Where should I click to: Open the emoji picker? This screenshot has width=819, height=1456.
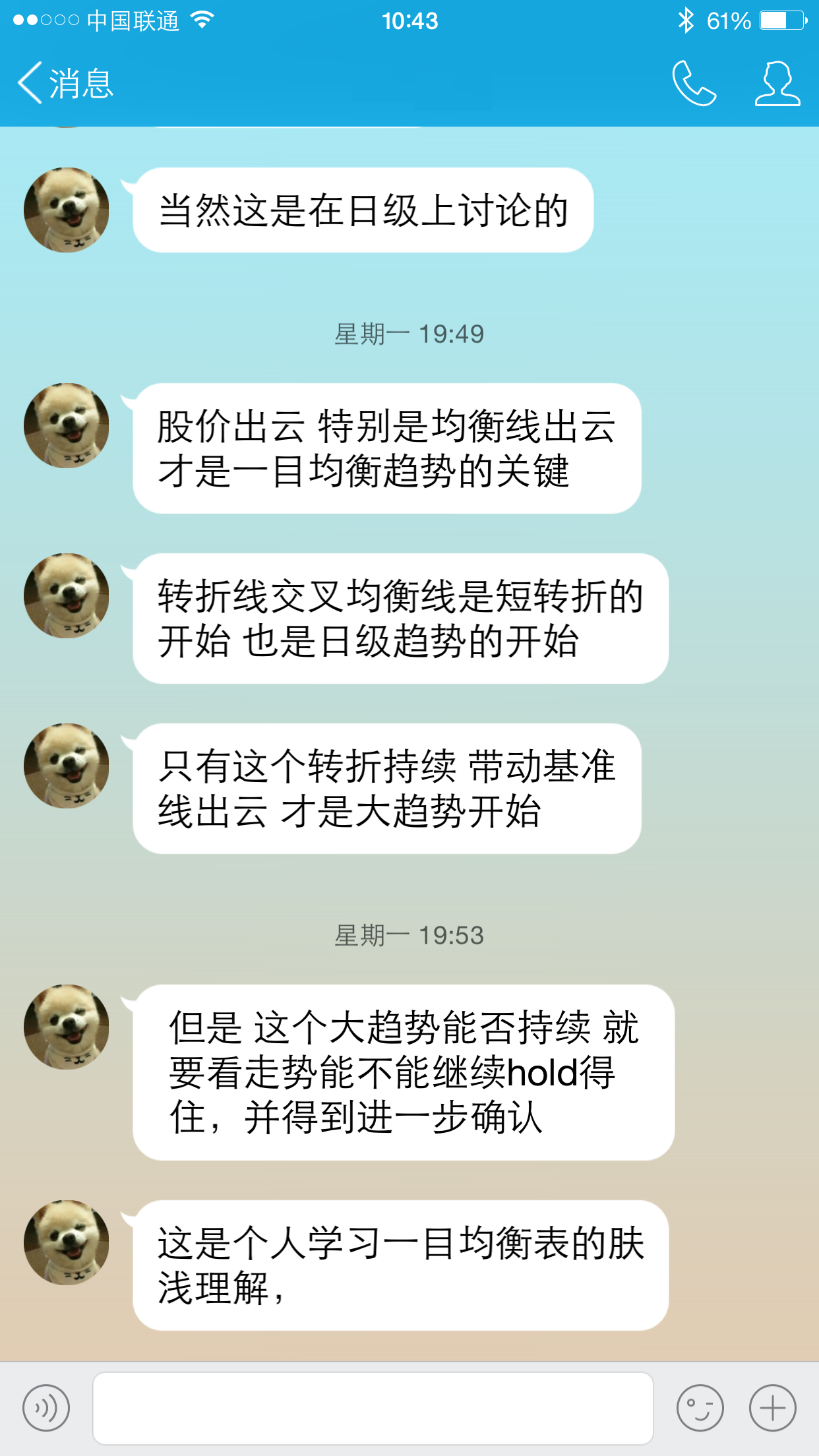coord(700,1408)
